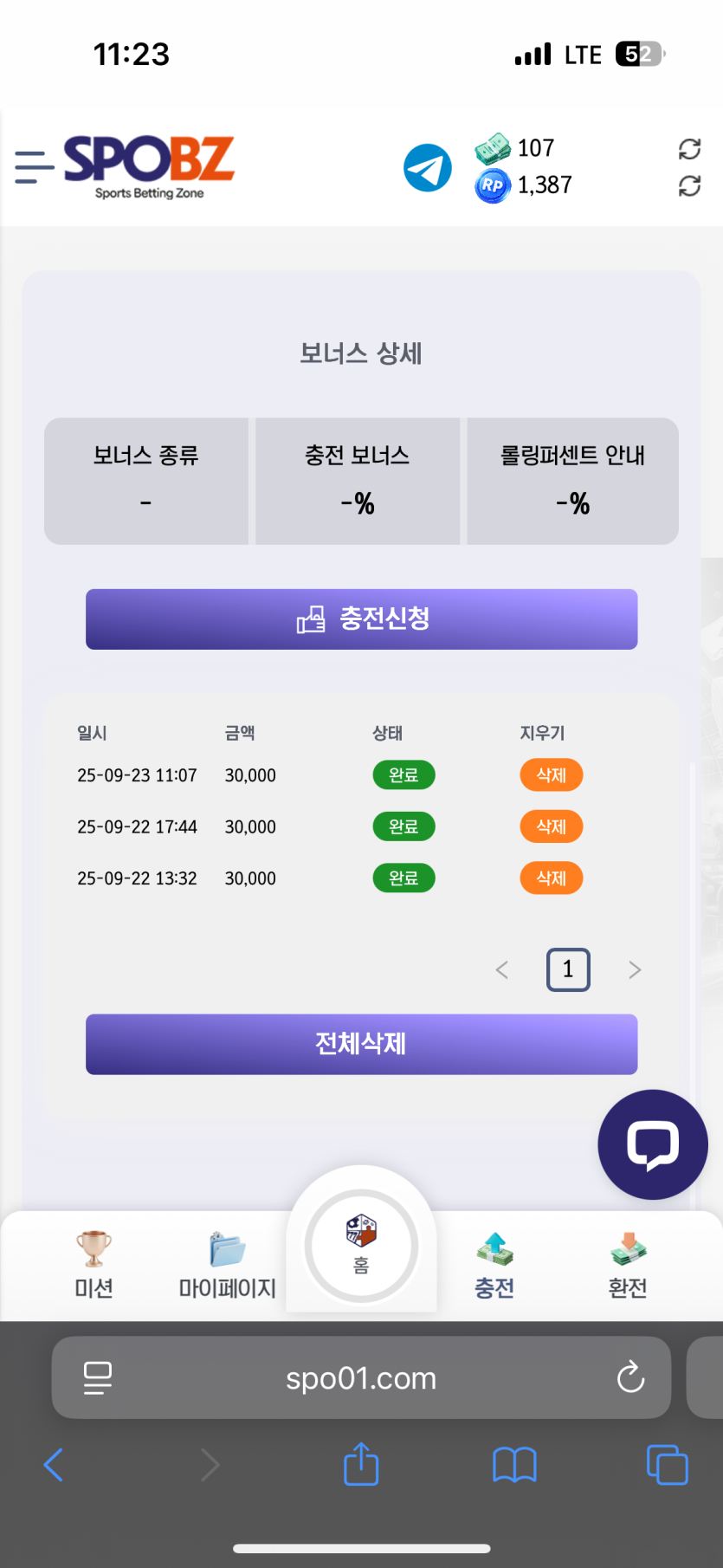Open the live chat bubble

653,1144
